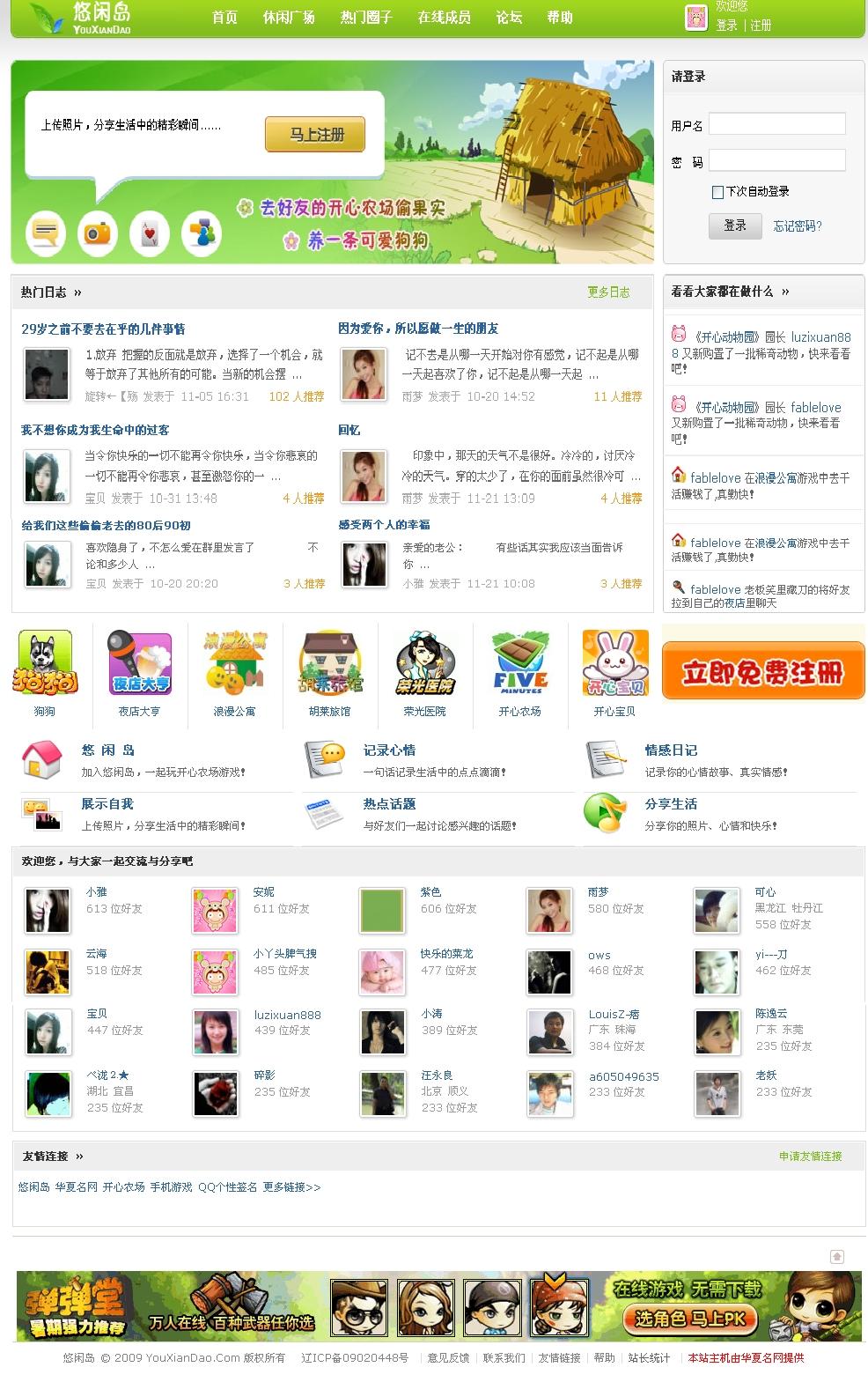Launch the 开心农场 game tile

click(519, 673)
